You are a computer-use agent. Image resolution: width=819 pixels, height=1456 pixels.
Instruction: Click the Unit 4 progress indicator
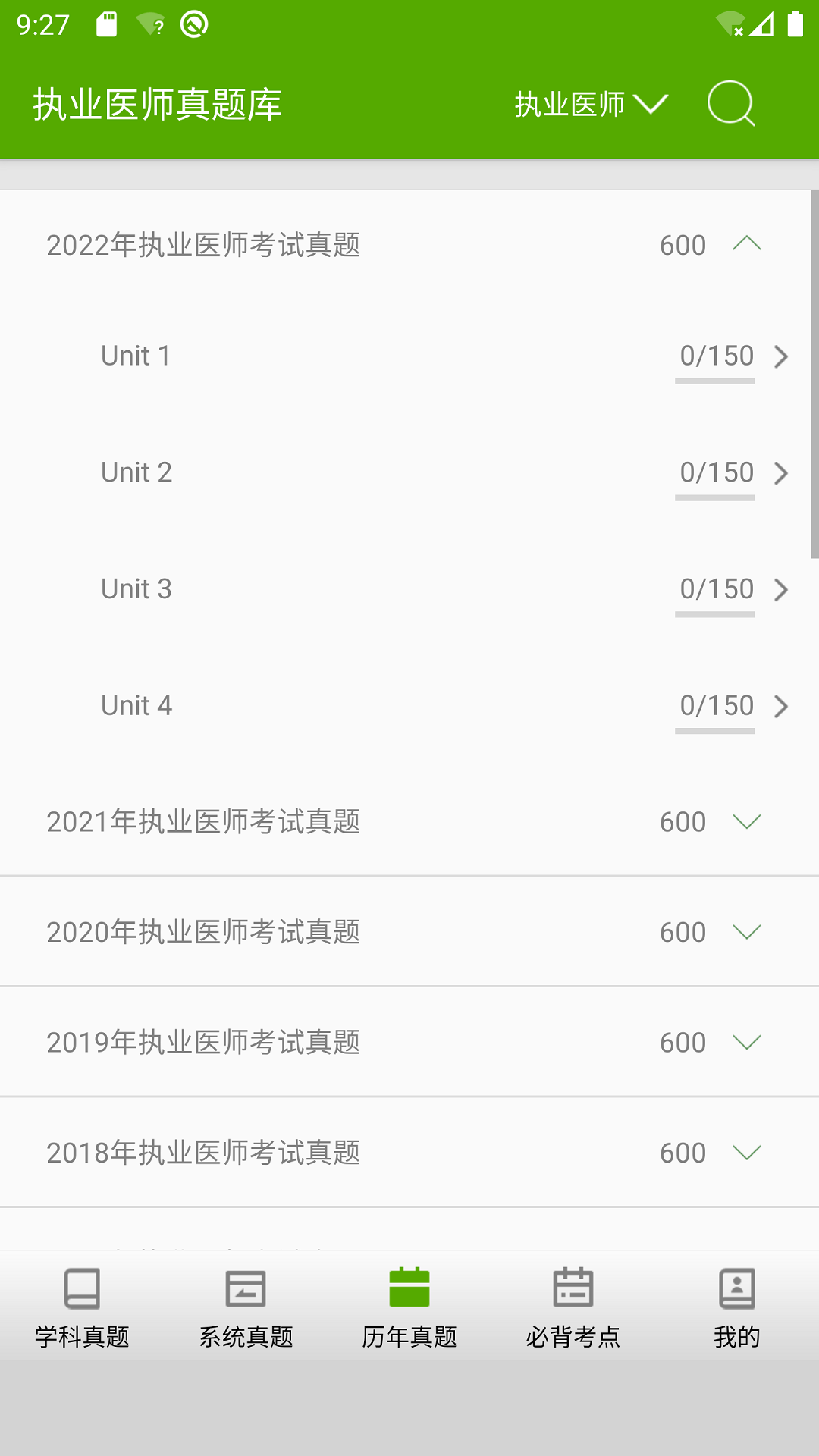(714, 706)
